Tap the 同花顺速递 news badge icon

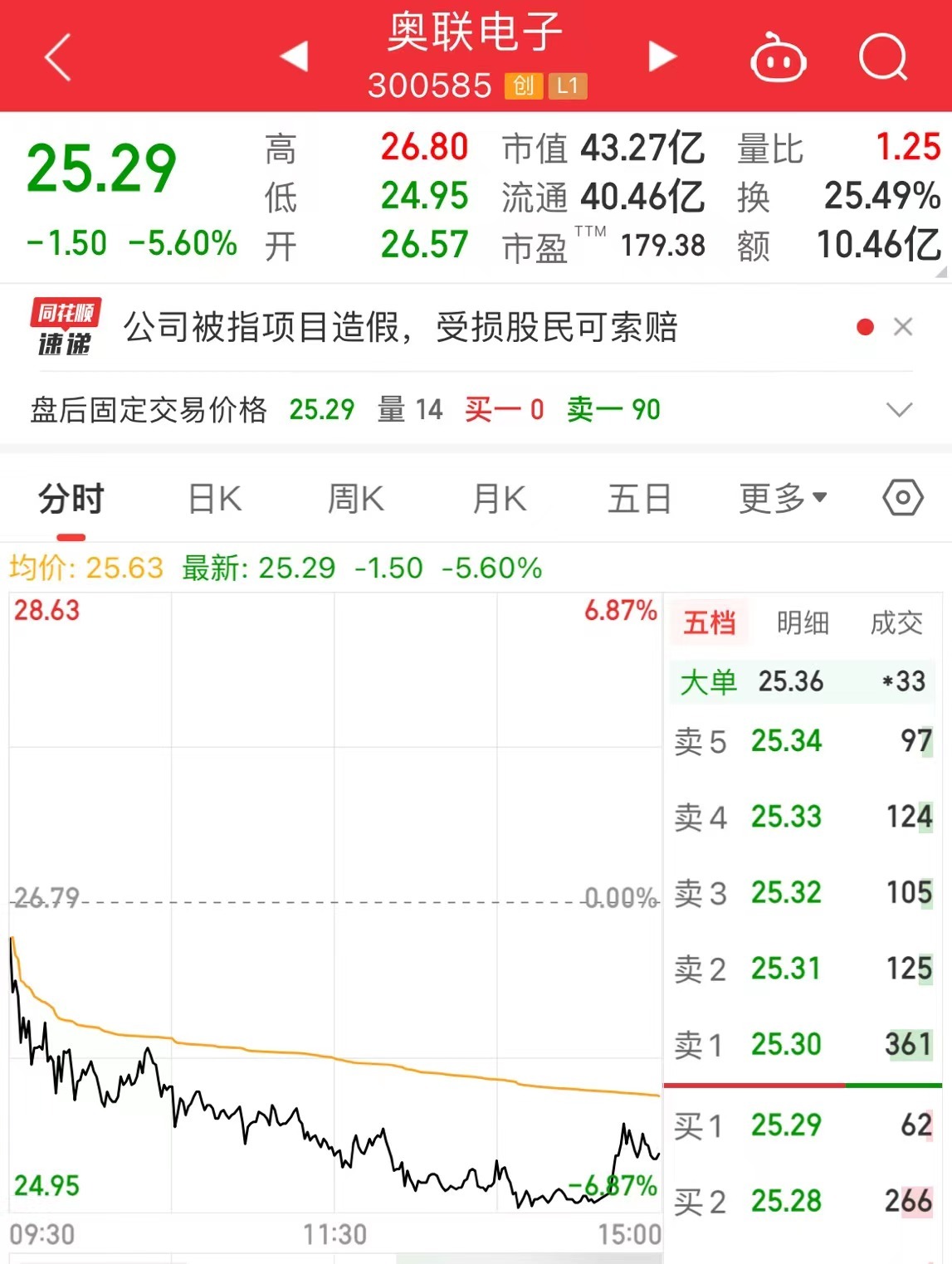coord(65,328)
